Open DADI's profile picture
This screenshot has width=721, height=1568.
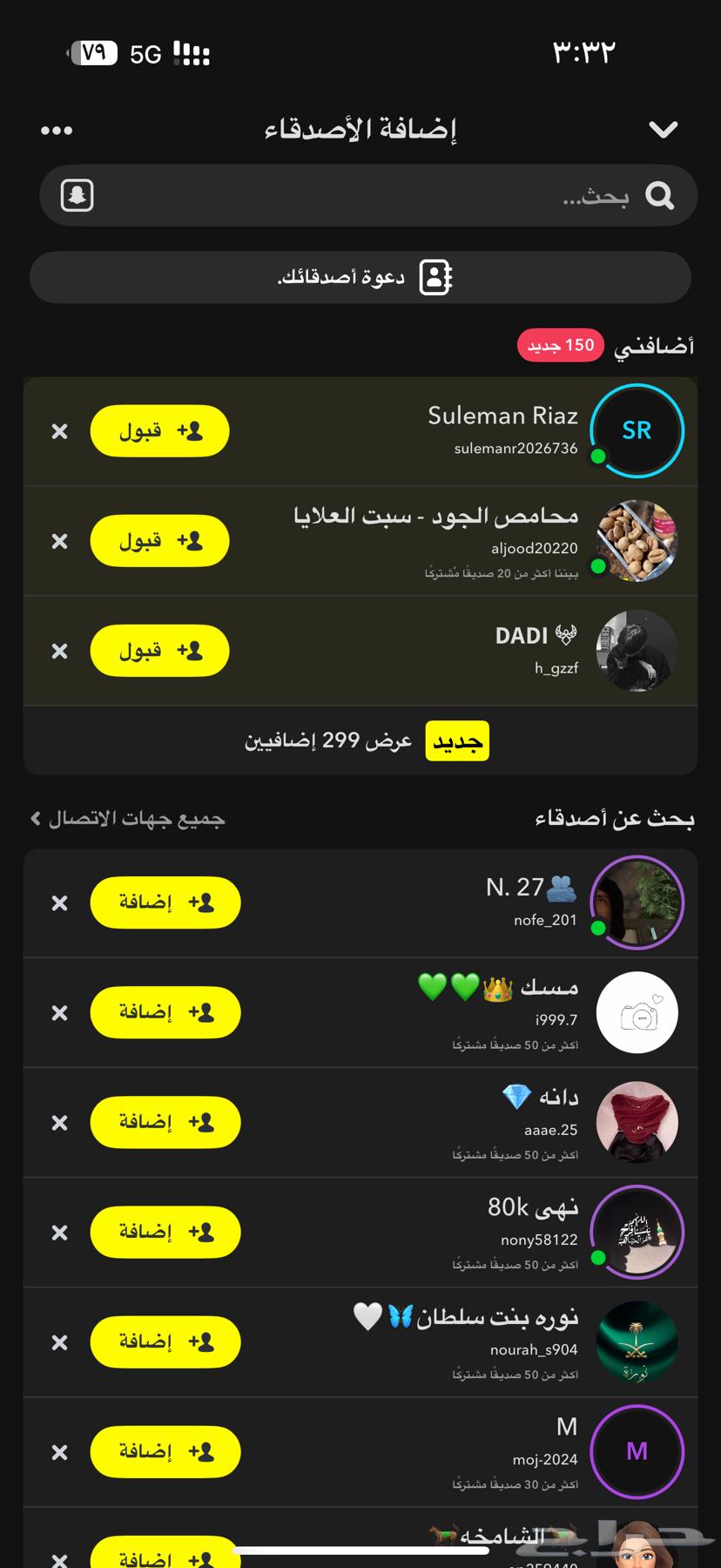(637, 651)
